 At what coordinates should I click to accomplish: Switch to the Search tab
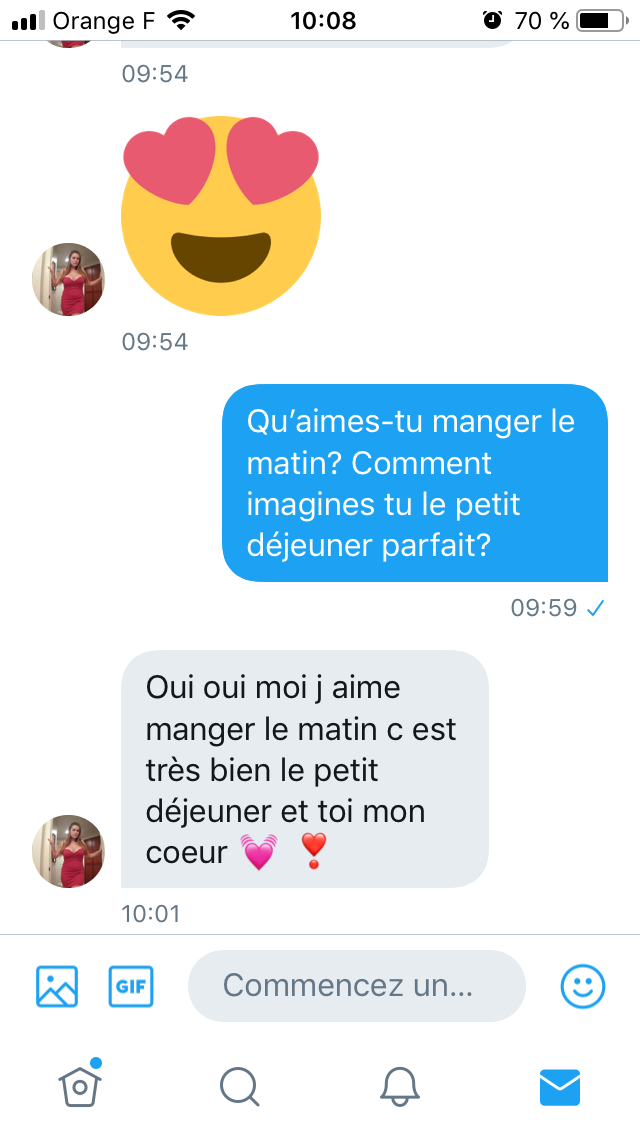pos(240,1085)
